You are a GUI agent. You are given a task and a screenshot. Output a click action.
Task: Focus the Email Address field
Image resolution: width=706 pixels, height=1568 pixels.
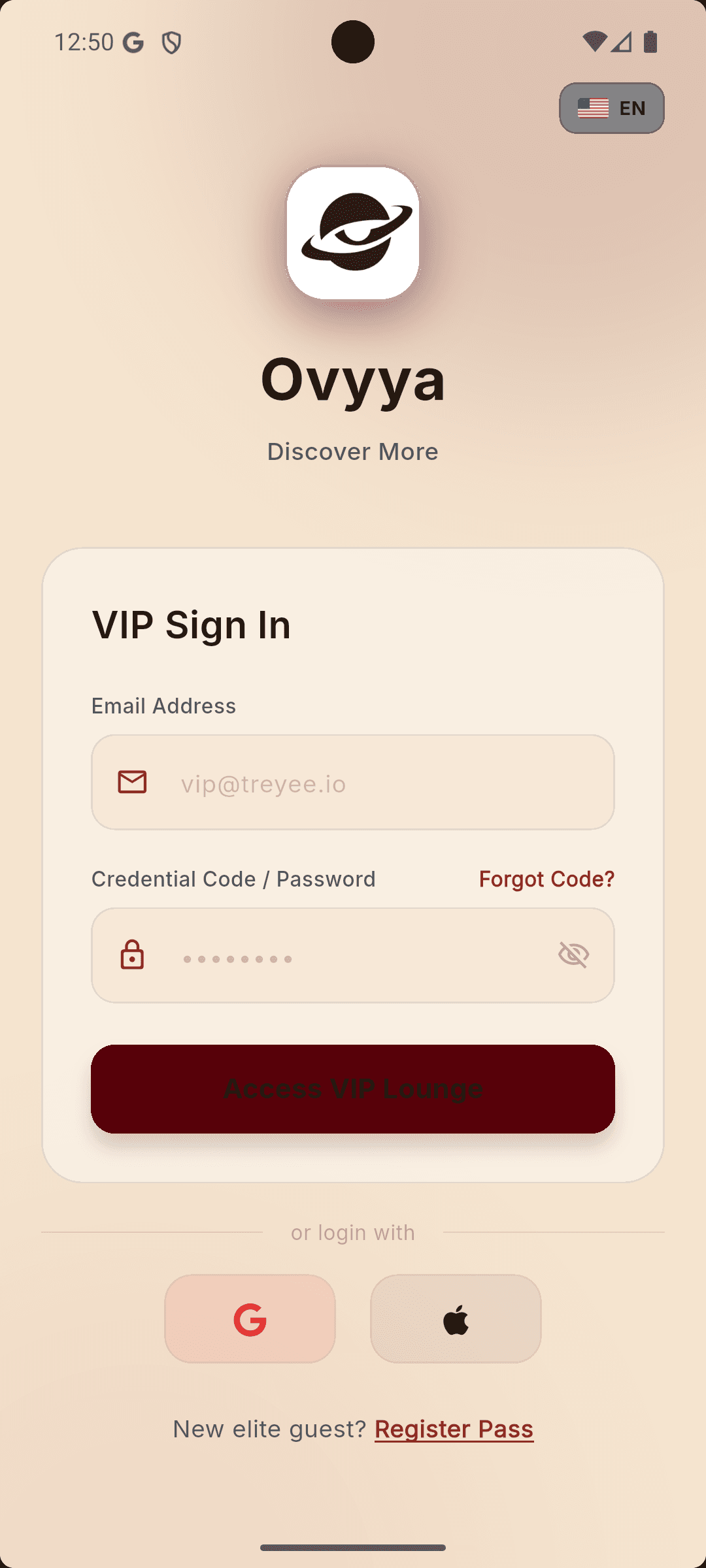point(353,782)
